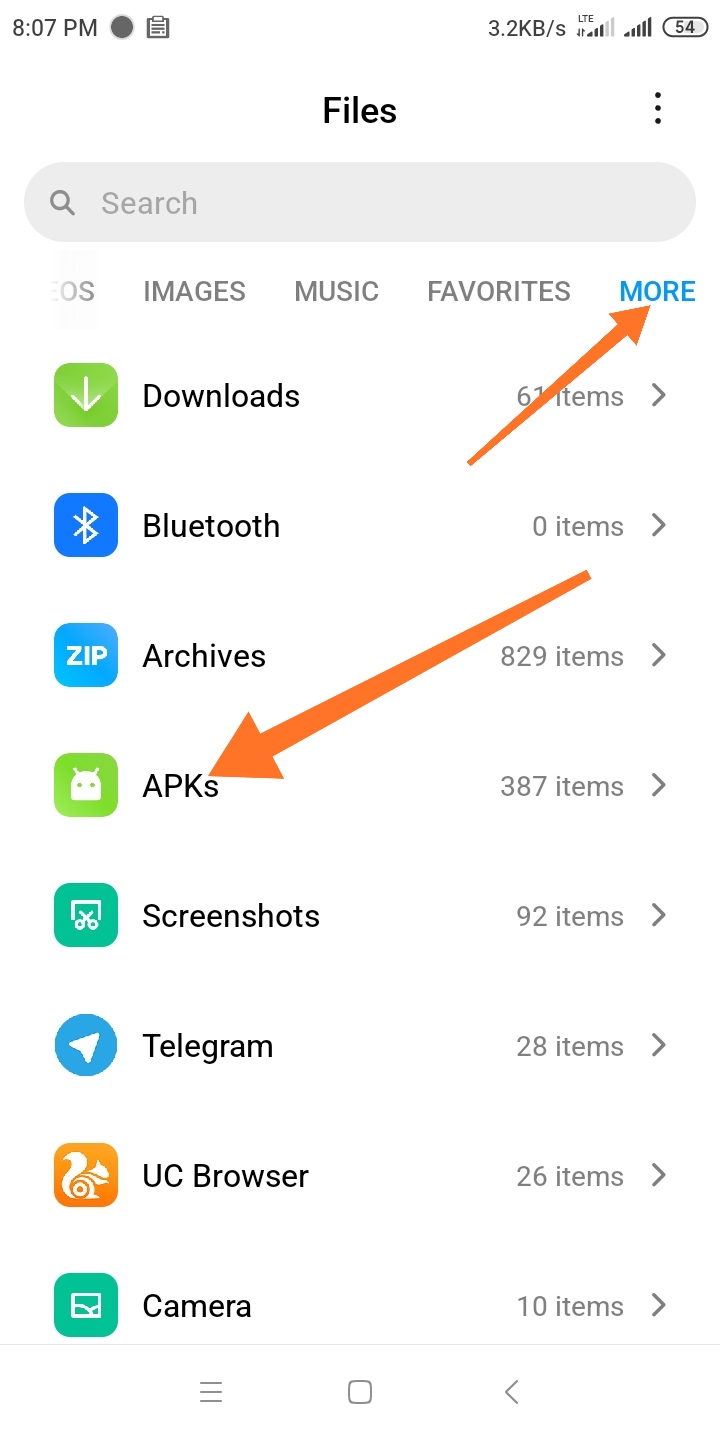This screenshot has height=1440, width=720.
Task: Switch to the Images tab
Action: pos(194,291)
